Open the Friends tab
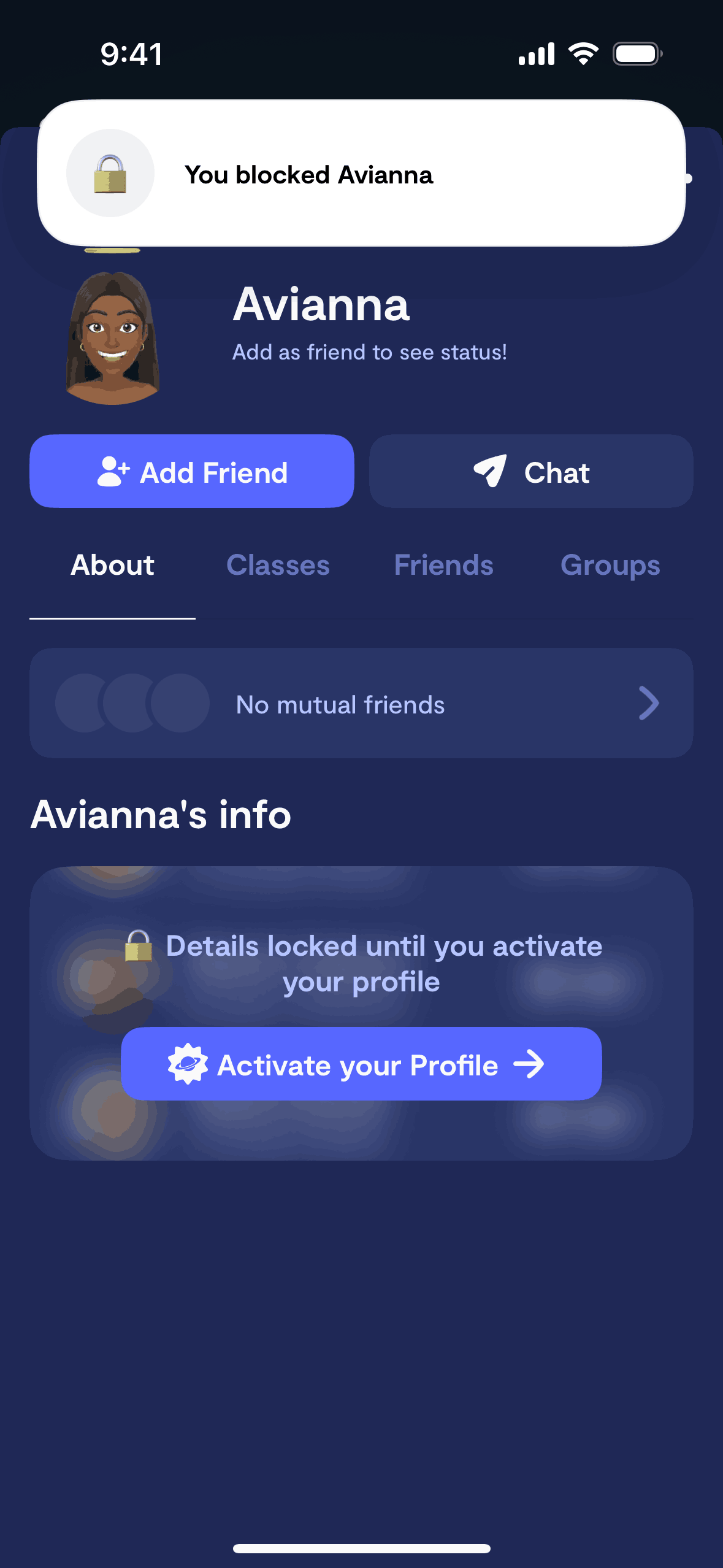 coord(443,565)
